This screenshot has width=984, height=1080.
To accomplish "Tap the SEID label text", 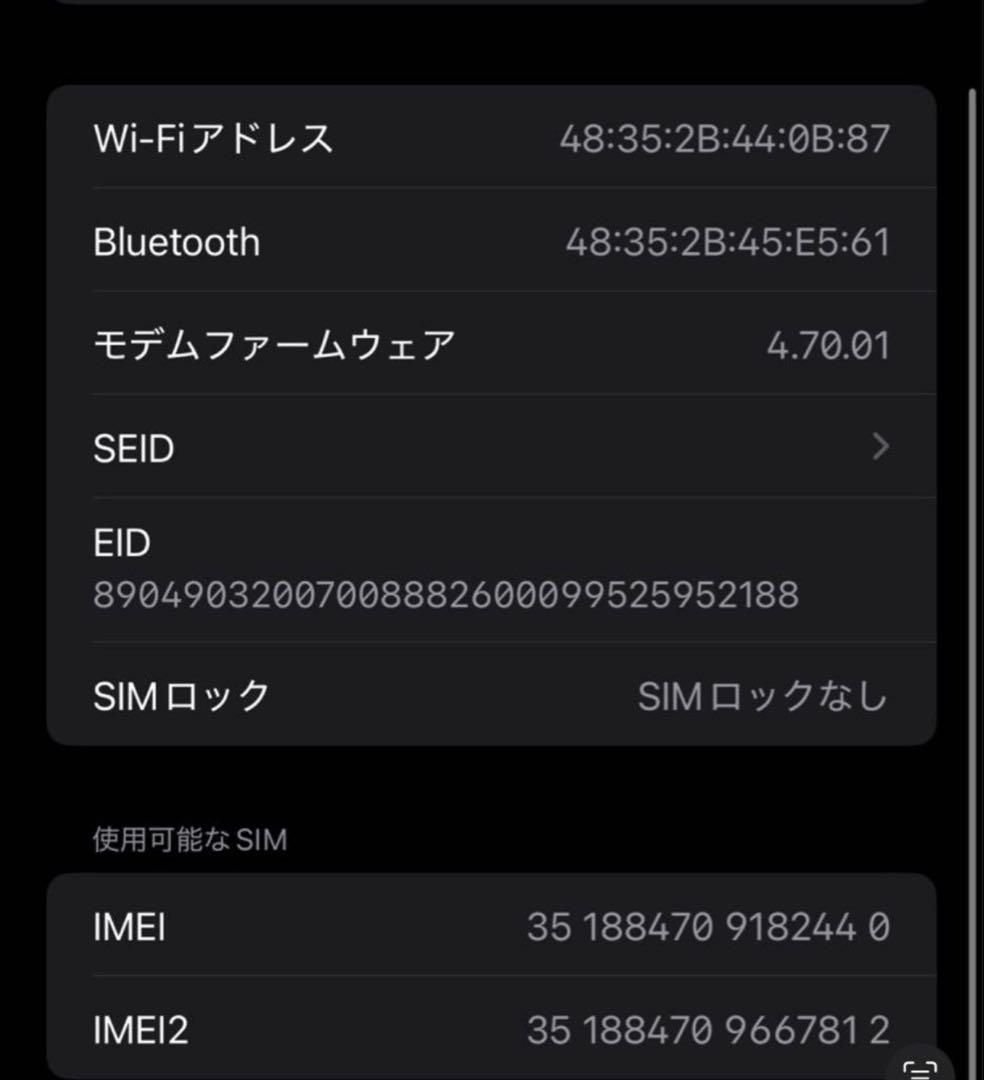I will click(135, 448).
